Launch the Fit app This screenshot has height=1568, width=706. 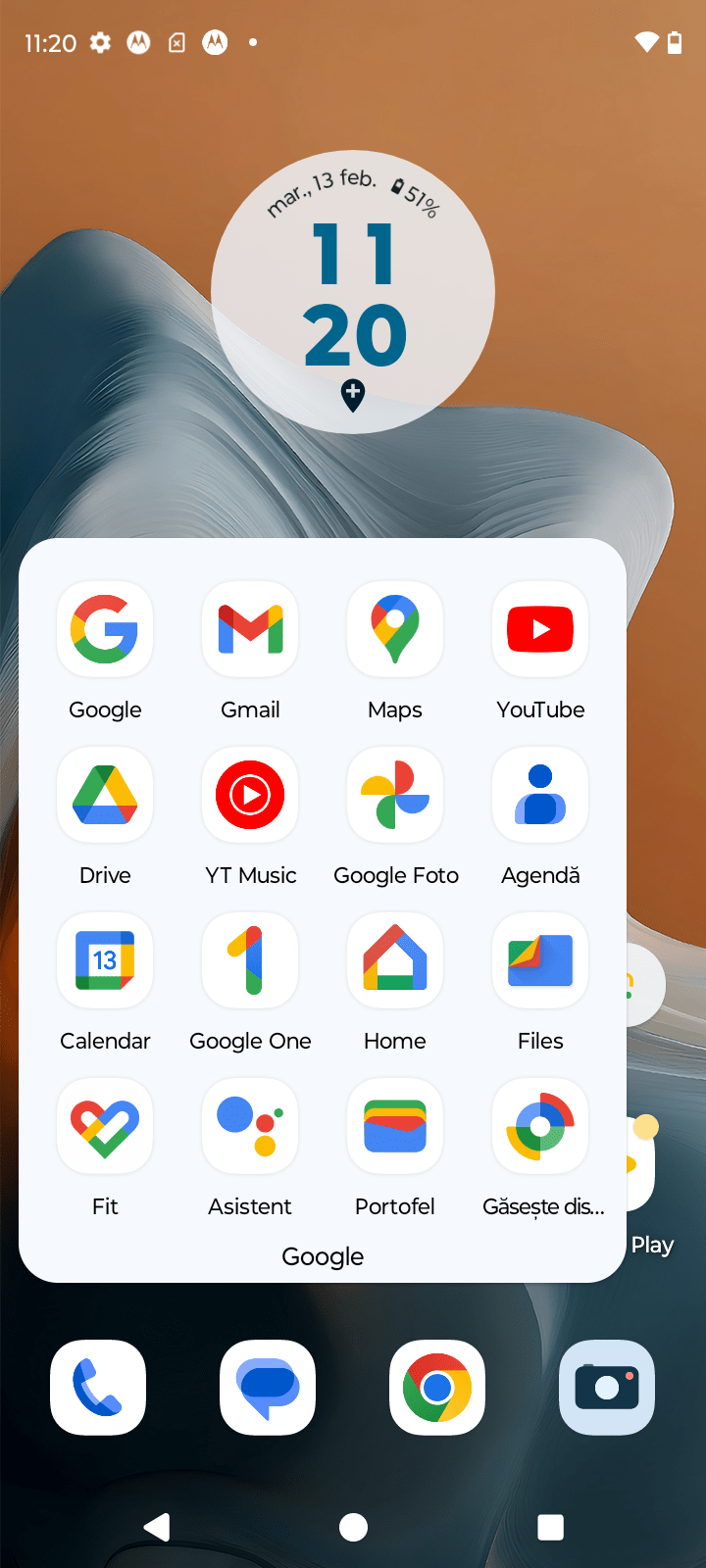click(x=105, y=1126)
